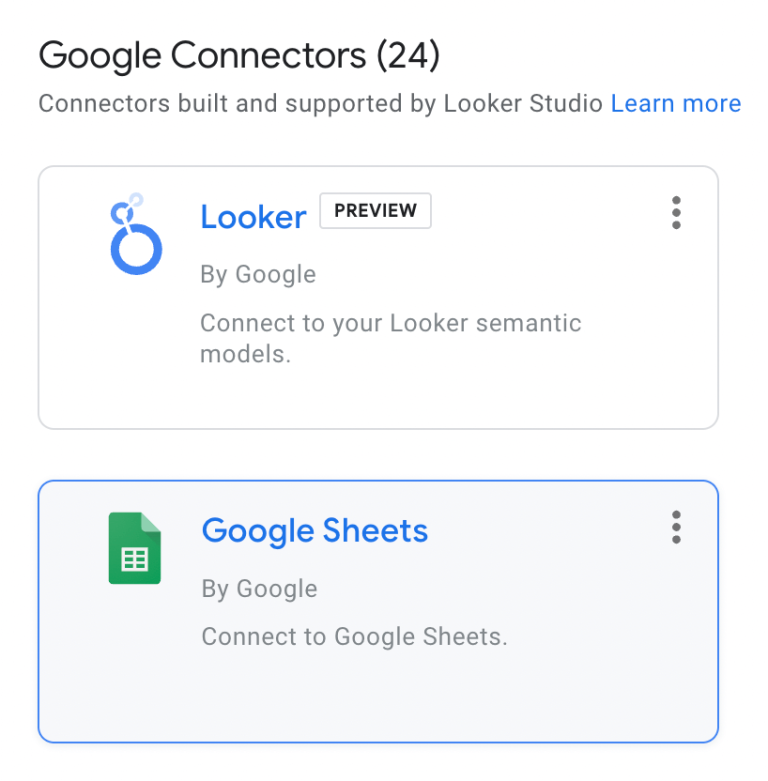
Task: Click the three-dot options for Google Sheets connector
Action: [677, 528]
